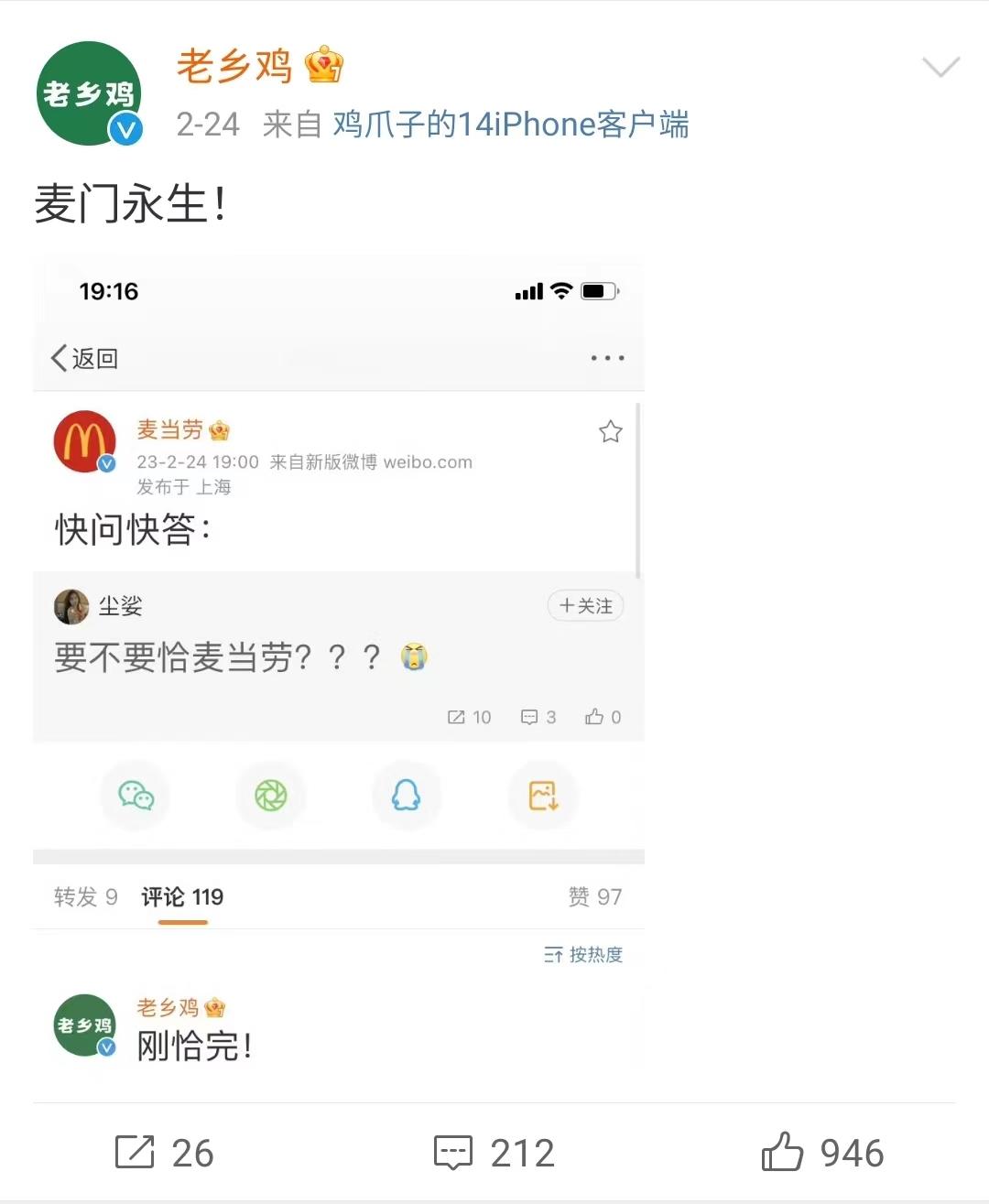Open the 老乡鸡 username link
The height and width of the screenshot is (1204, 989).
click(234, 67)
